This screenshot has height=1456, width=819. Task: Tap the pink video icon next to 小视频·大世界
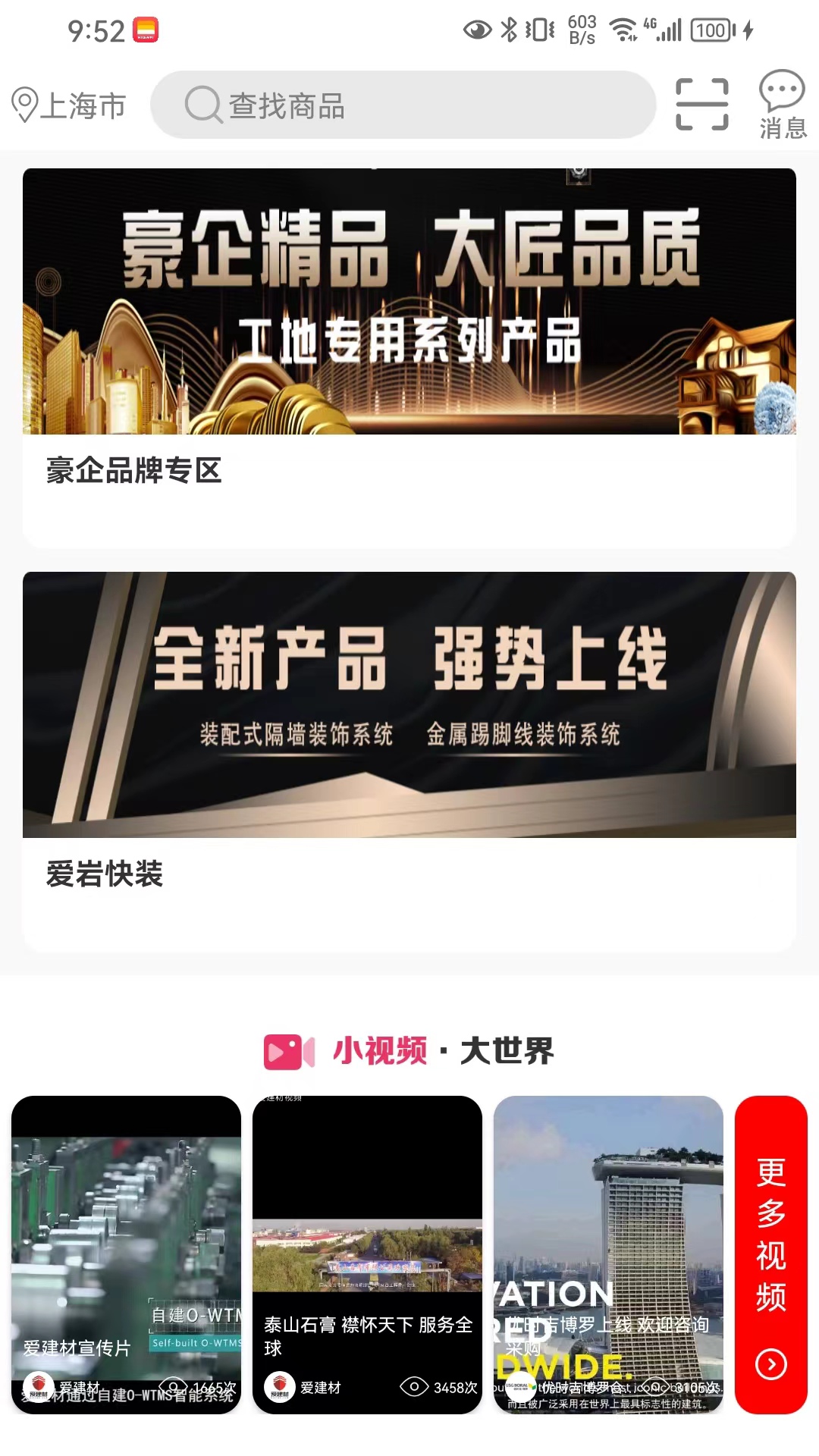coord(289,1052)
